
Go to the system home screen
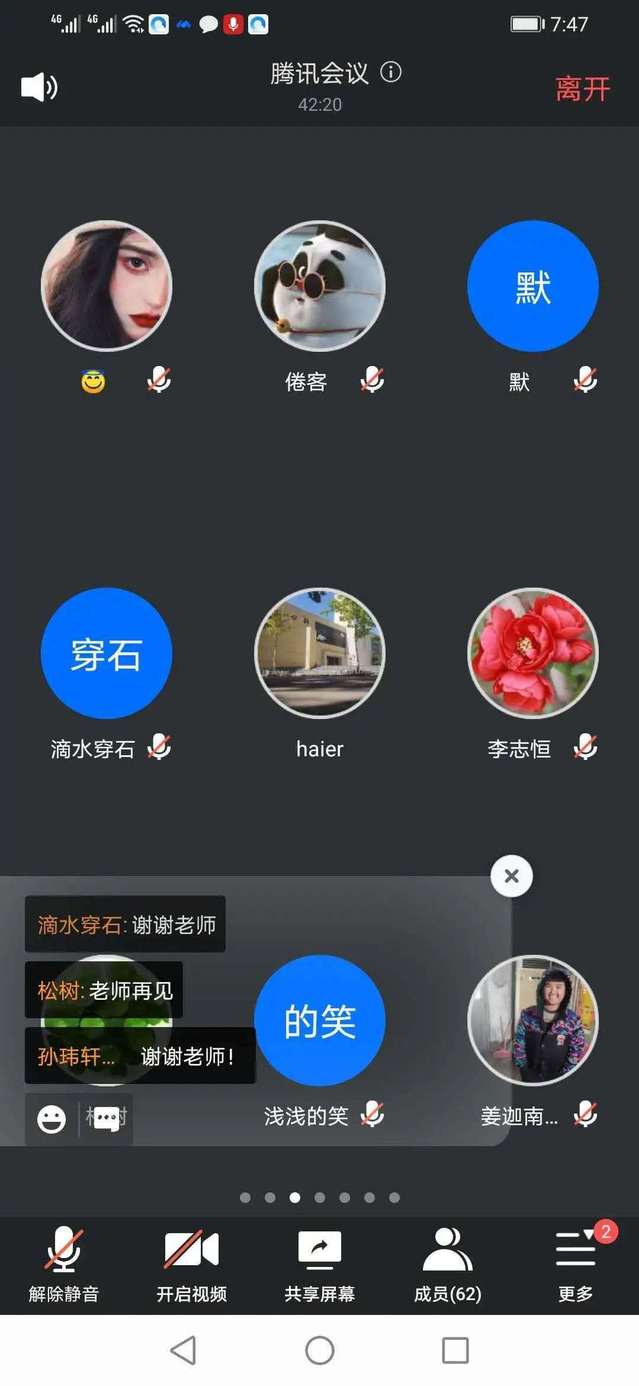320,1350
